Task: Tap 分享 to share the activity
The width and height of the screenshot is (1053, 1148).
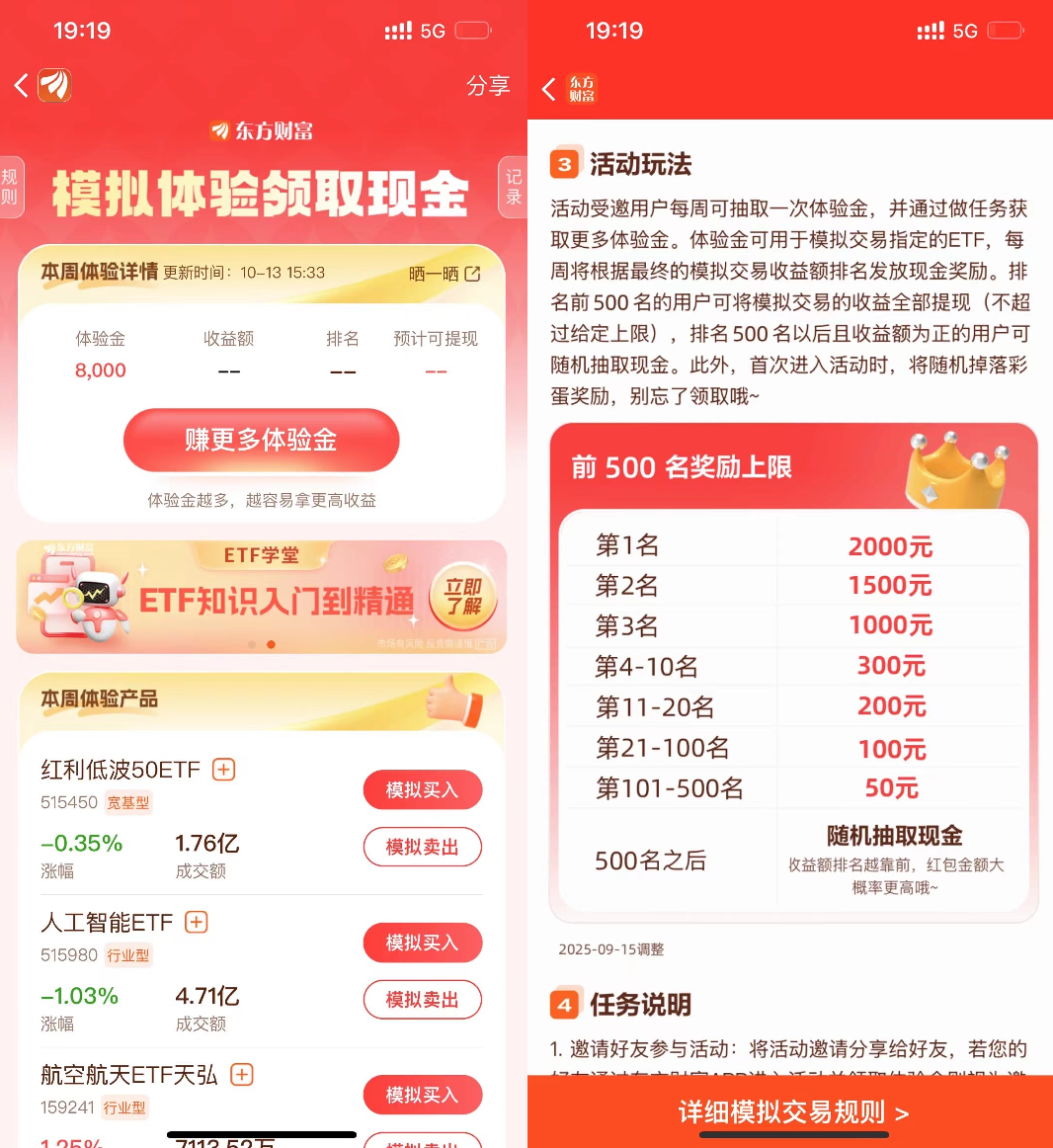Action: point(488,86)
